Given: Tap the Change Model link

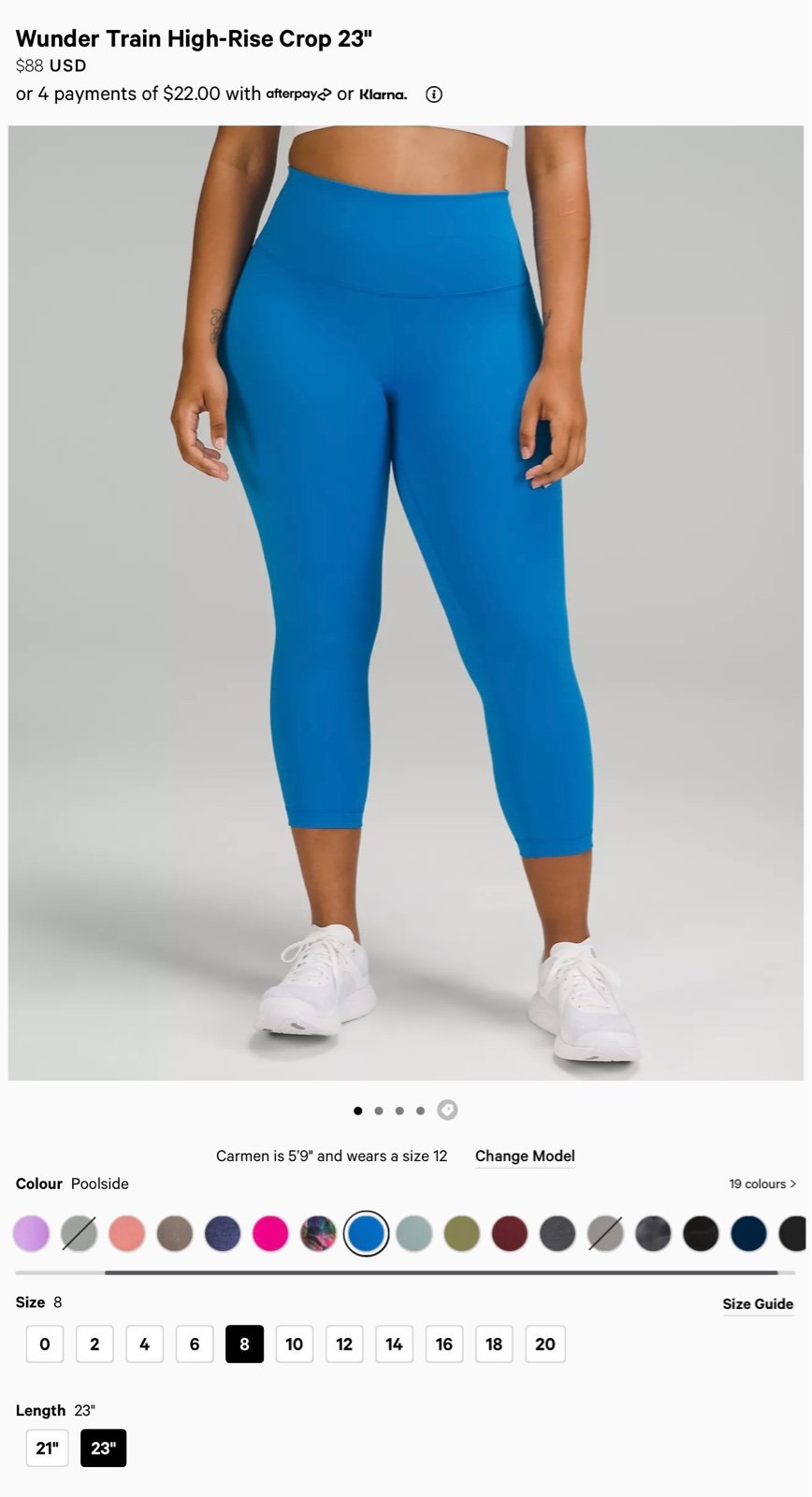Looking at the screenshot, I should click(x=525, y=1156).
